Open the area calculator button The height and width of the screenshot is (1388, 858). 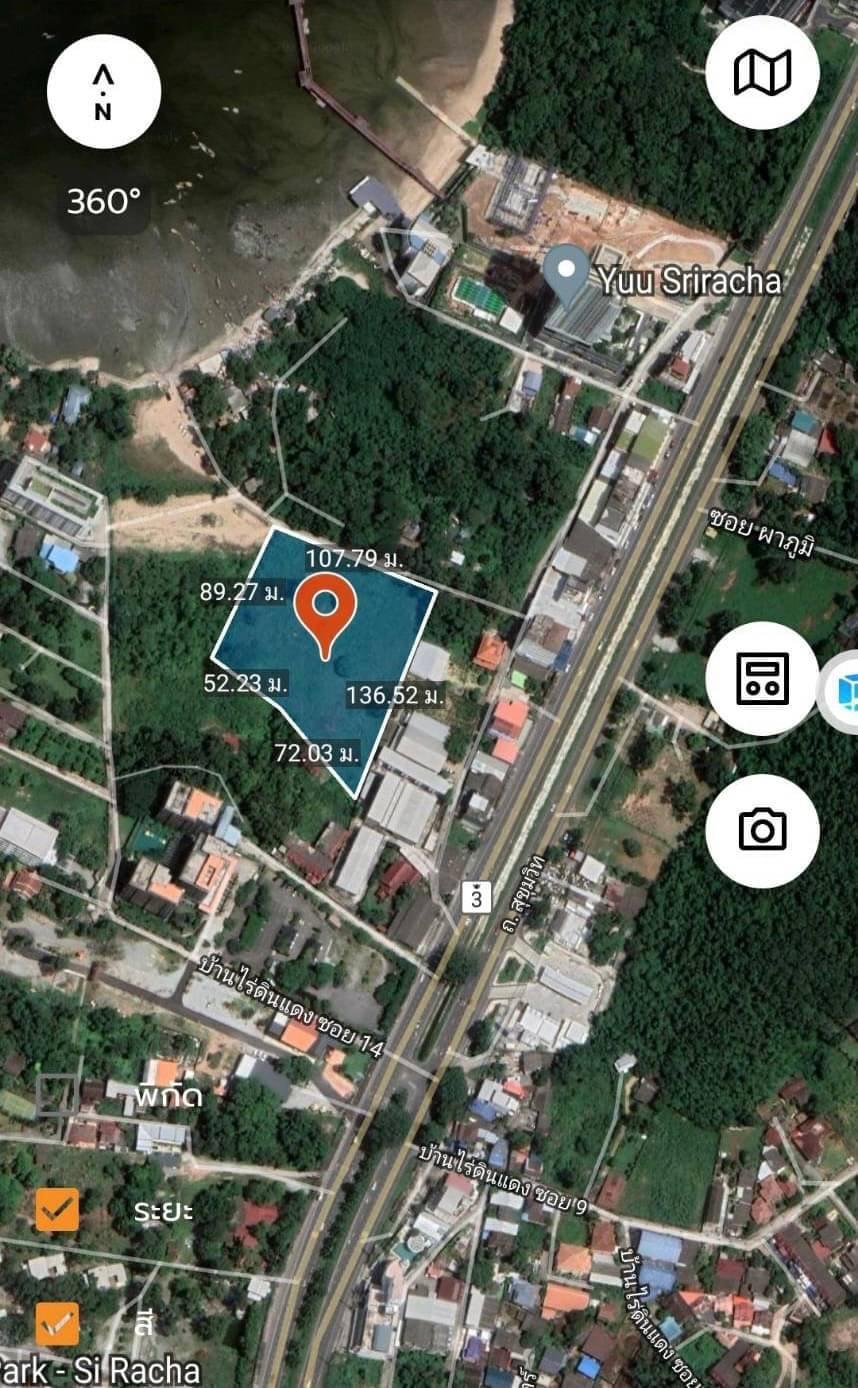coord(762,678)
